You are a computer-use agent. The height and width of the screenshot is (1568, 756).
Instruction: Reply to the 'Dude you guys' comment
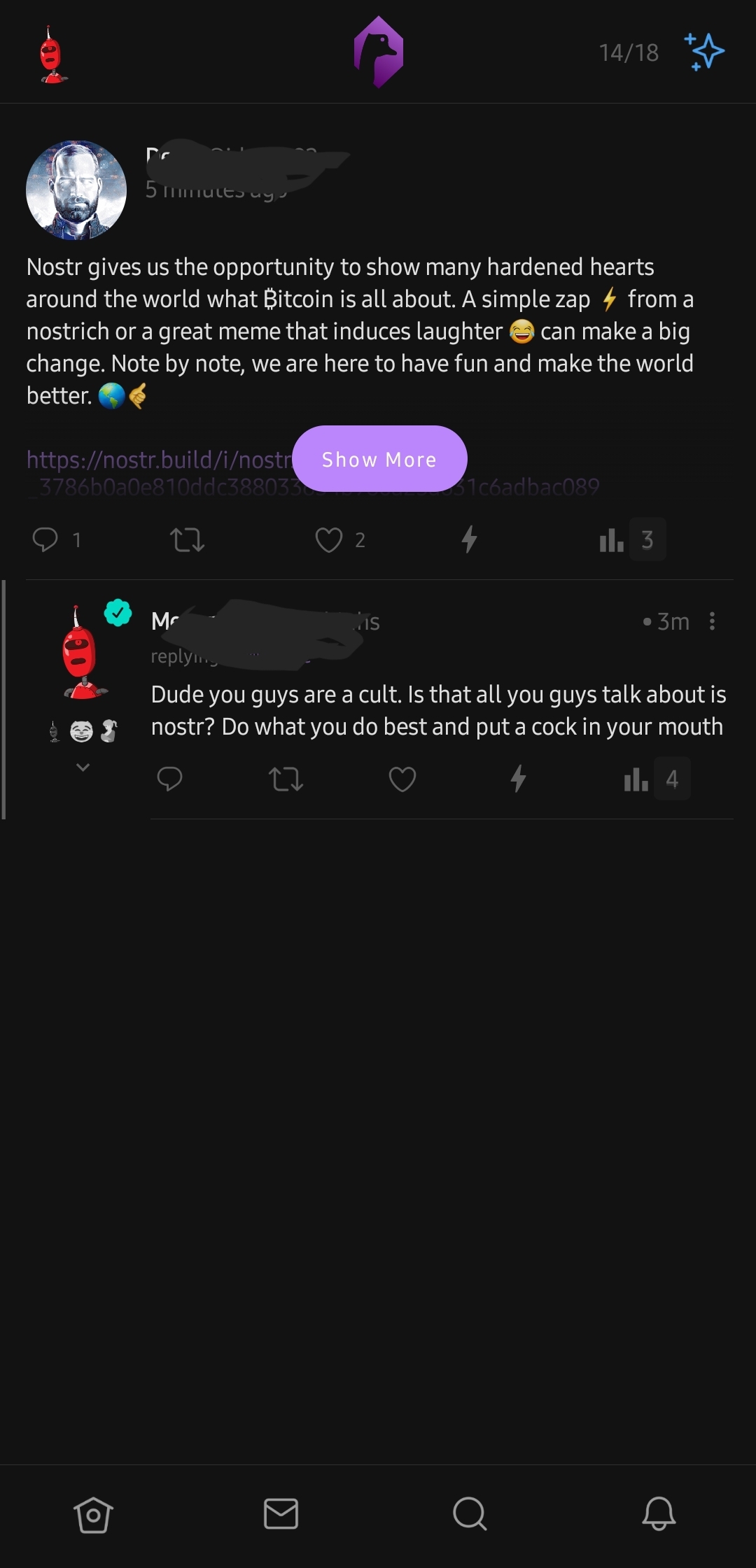tap(170, 779)
